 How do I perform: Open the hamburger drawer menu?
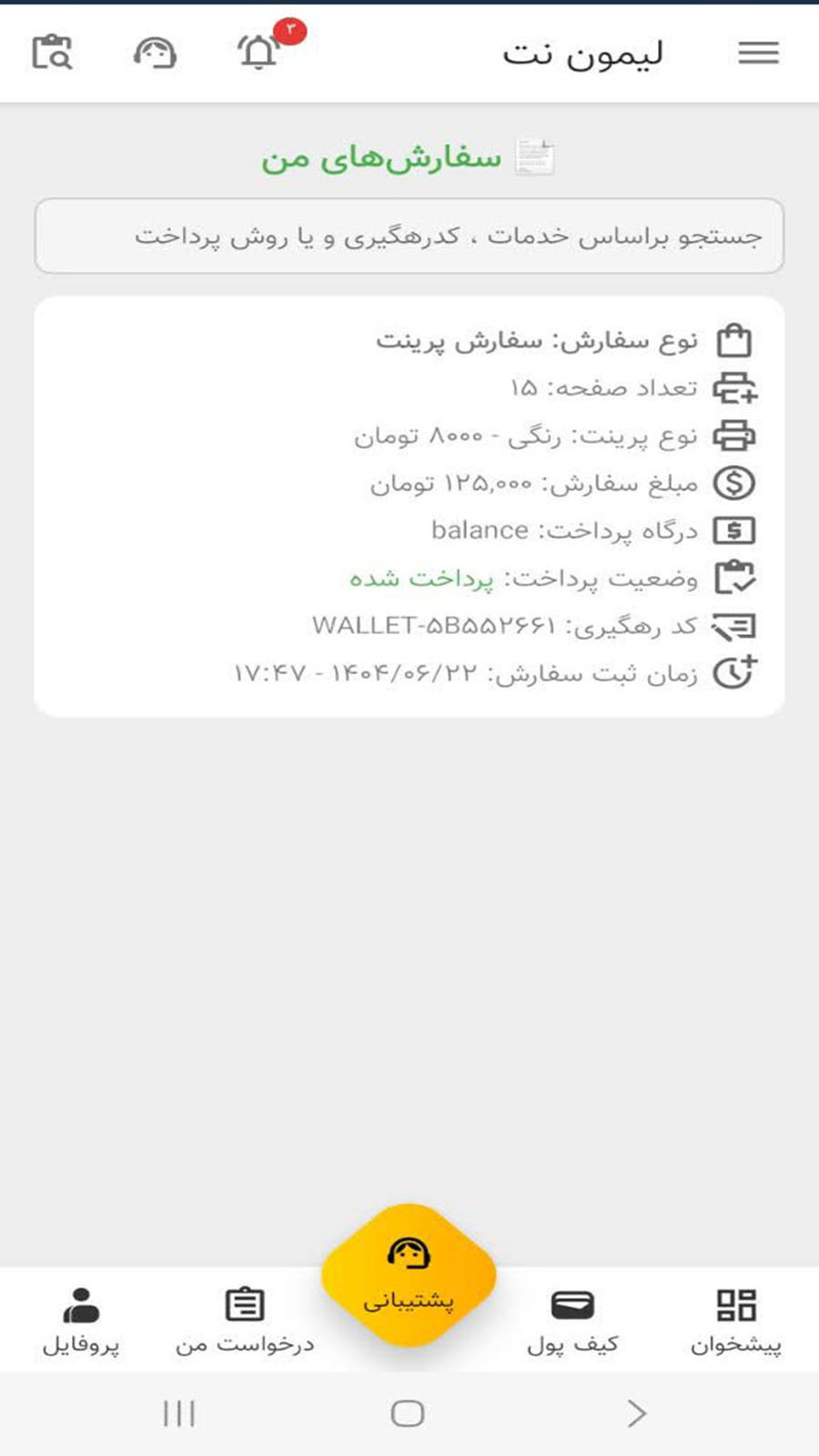[x=758, y=53]
